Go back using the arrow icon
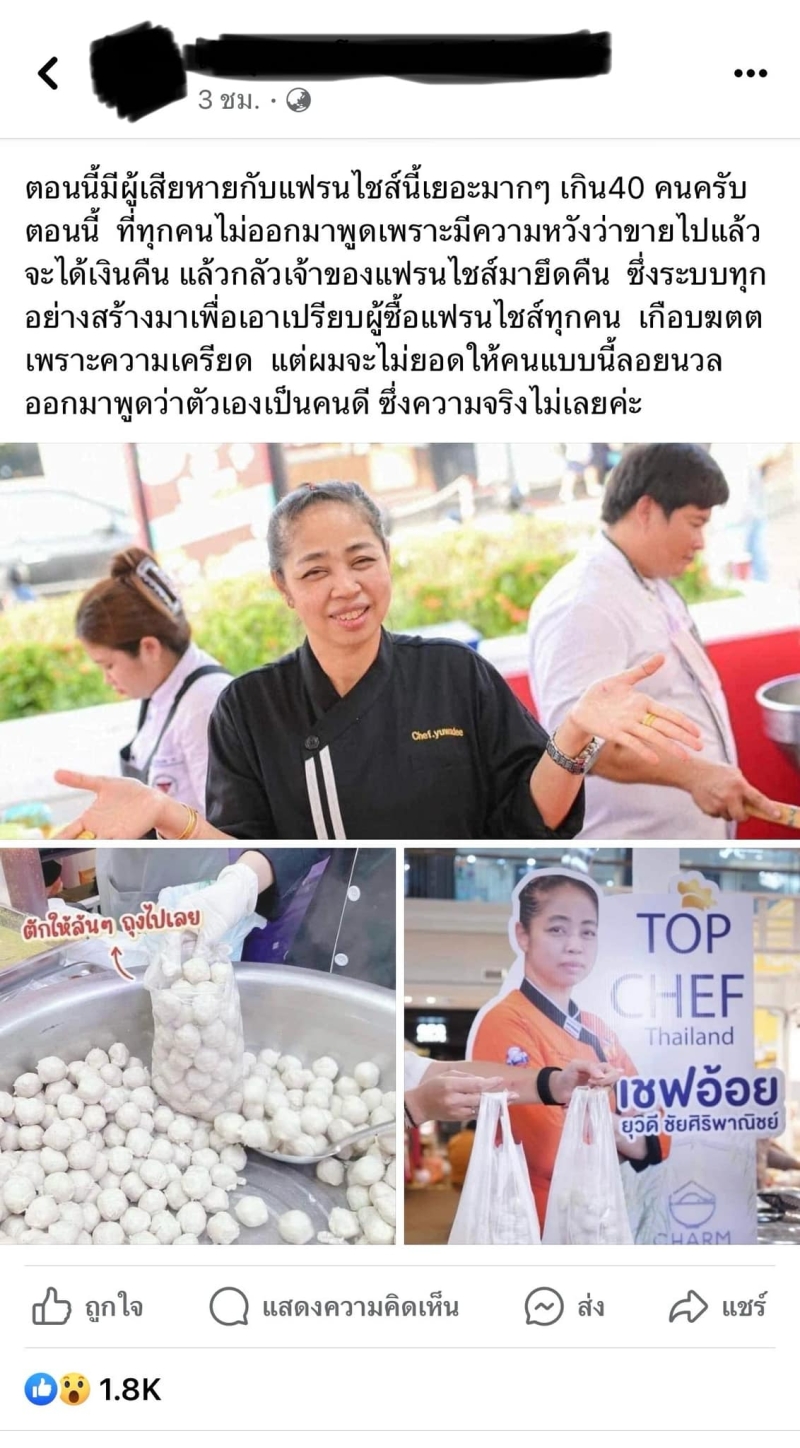 tap(48, 73)
